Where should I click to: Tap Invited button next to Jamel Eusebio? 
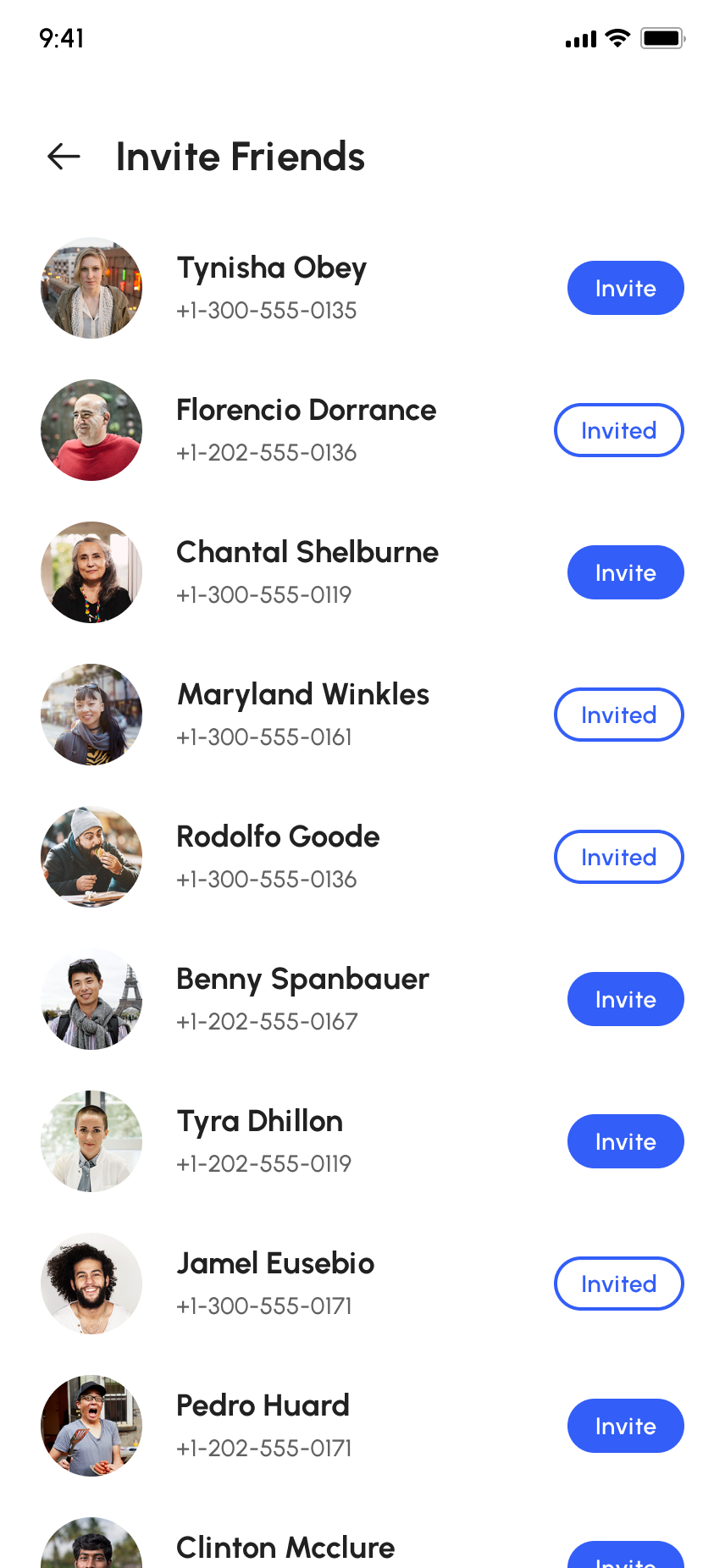click(x=618, y=1284)
